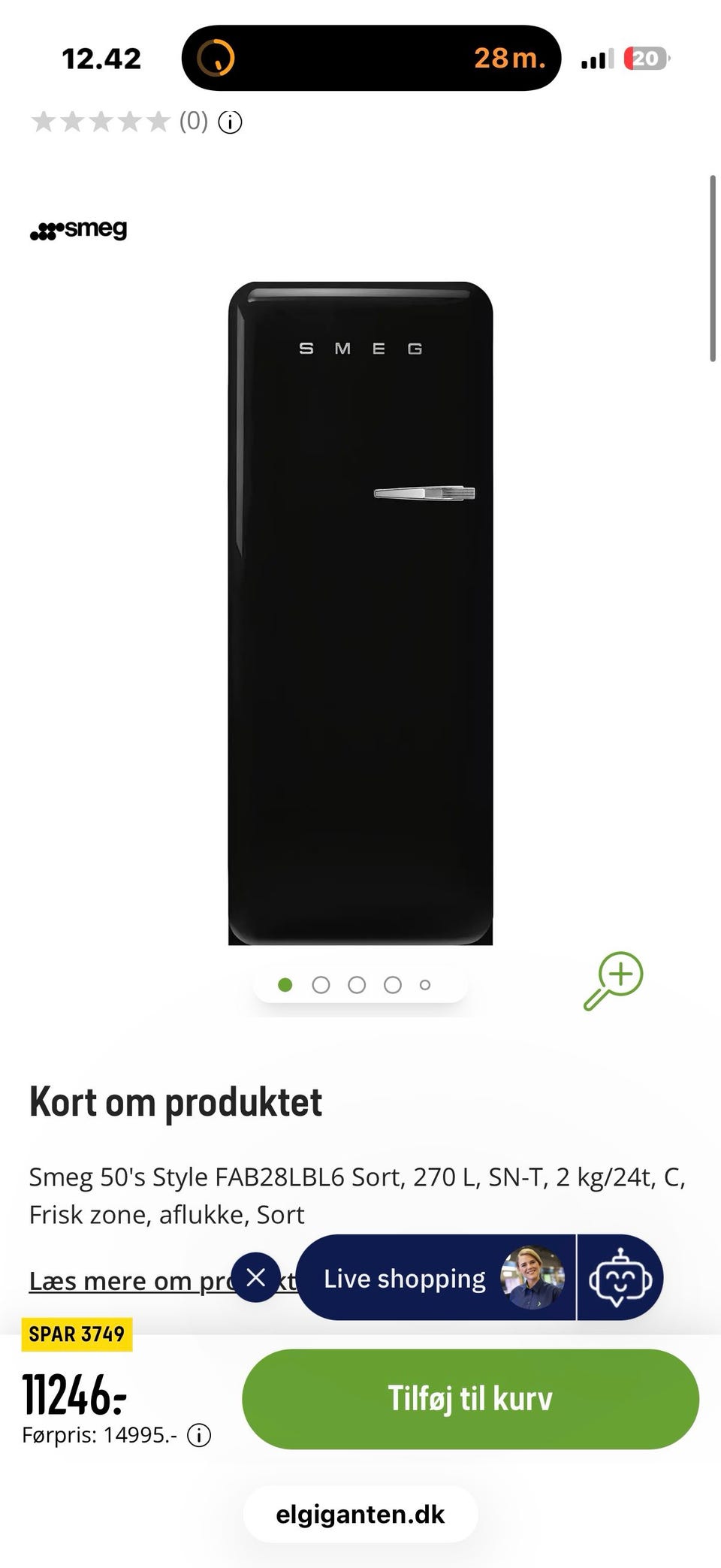The width and height of the screenshot is (721, 1568).
Task: Open the Live shopping chat
Action: [x=436, y=1278]
